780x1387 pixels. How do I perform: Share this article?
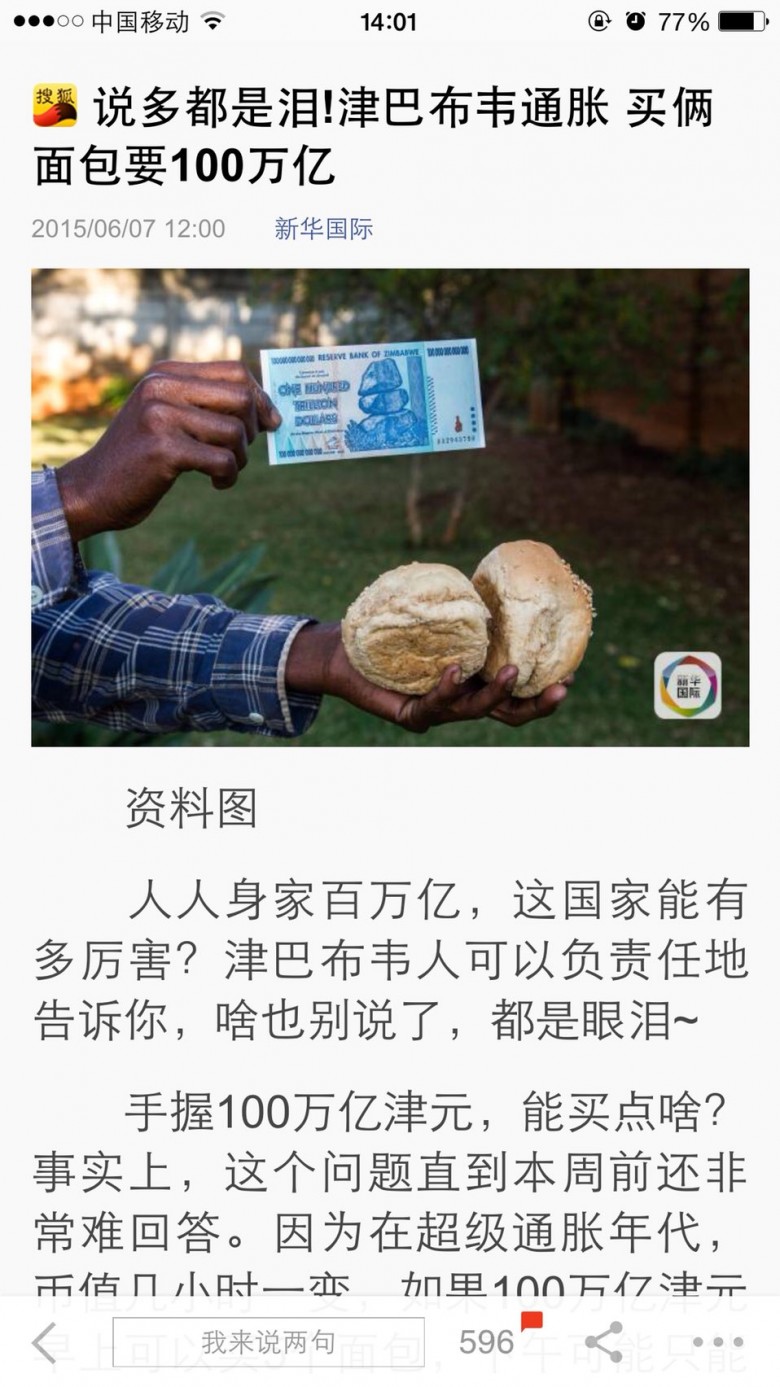603,1342
